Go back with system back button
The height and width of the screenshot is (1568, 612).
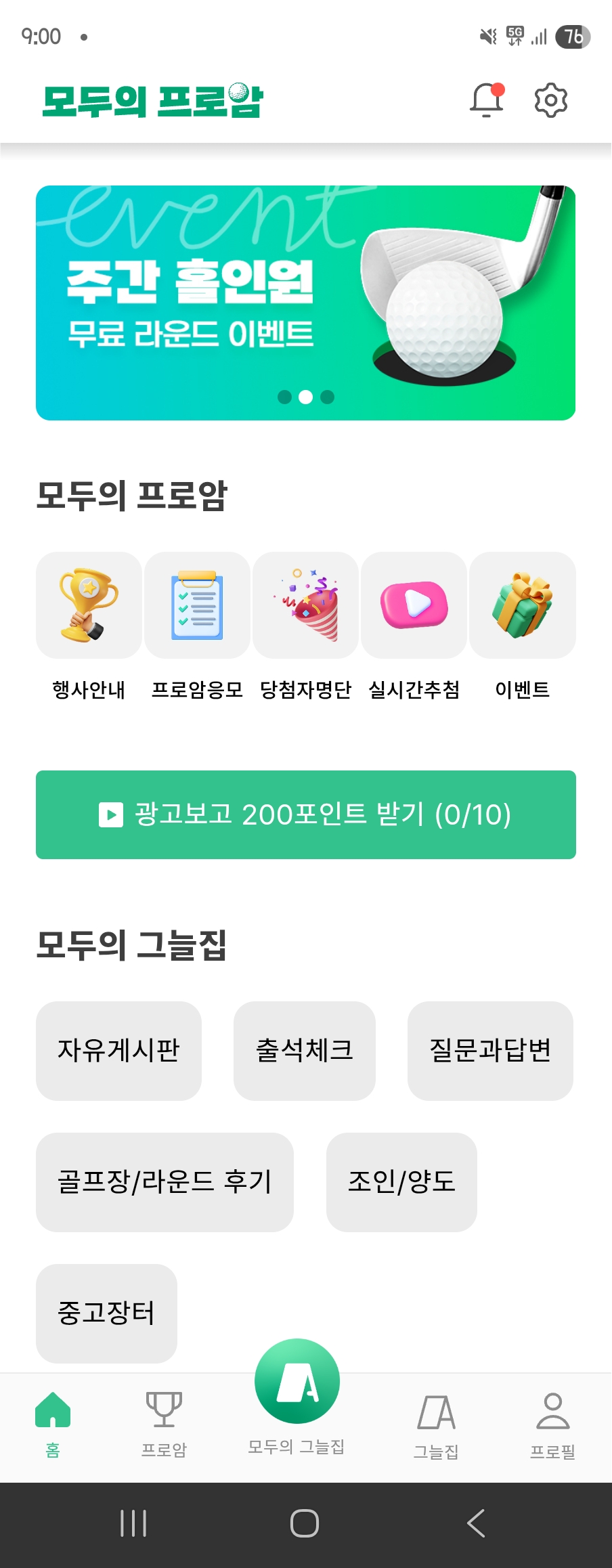pos(476,1523)
